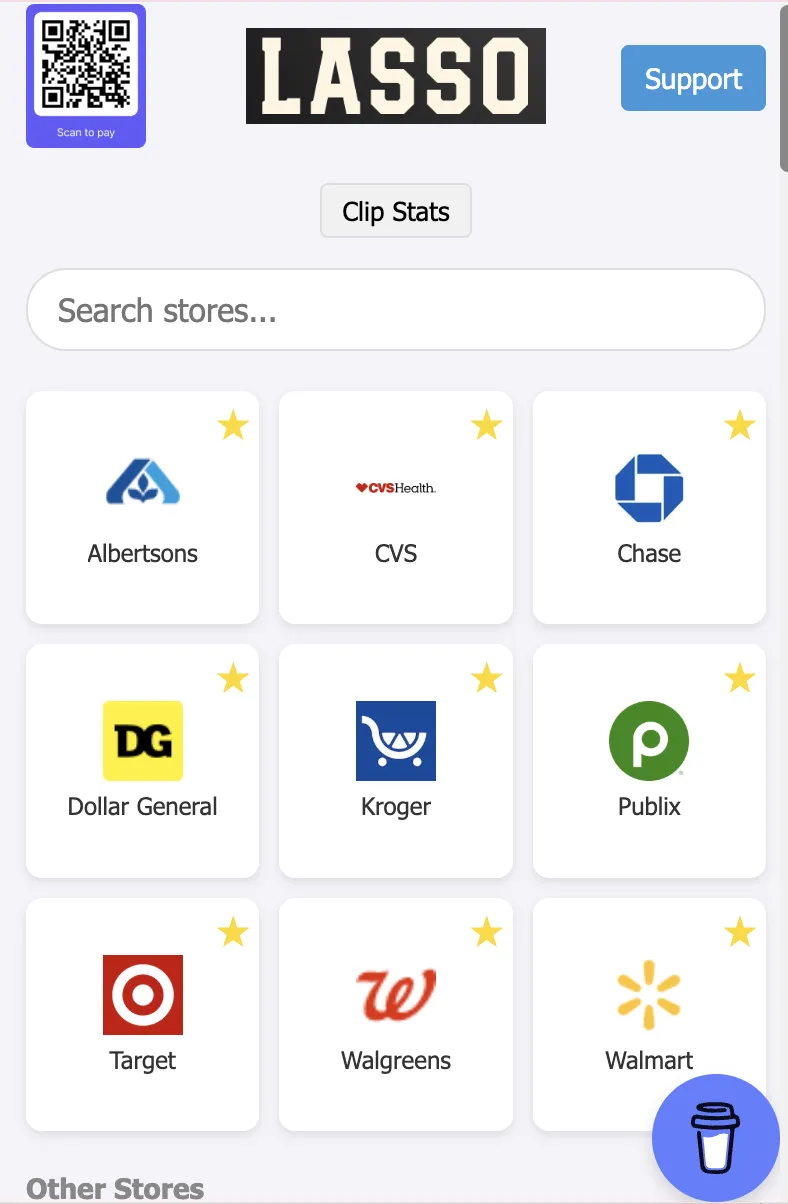Select the CVS Health logo
This screenshot has width=788, height=1204.
coord(395,487)
